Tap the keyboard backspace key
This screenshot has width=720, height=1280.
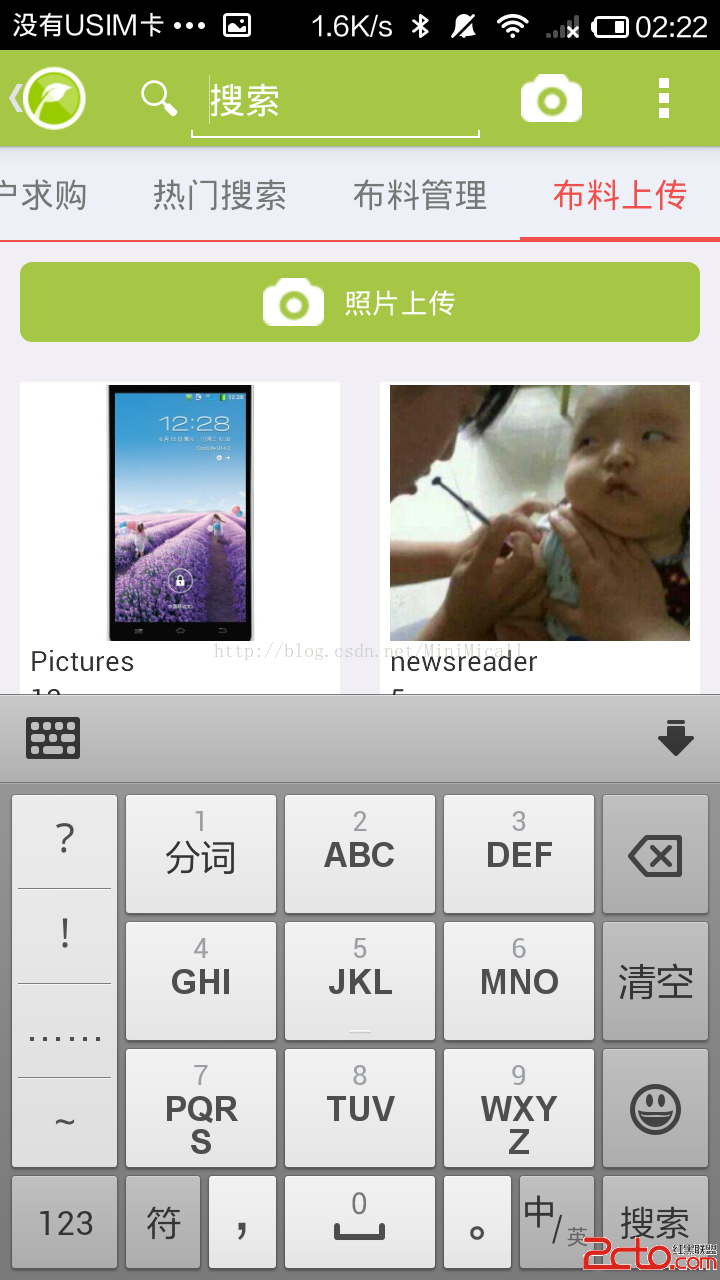tap(655, 856)
